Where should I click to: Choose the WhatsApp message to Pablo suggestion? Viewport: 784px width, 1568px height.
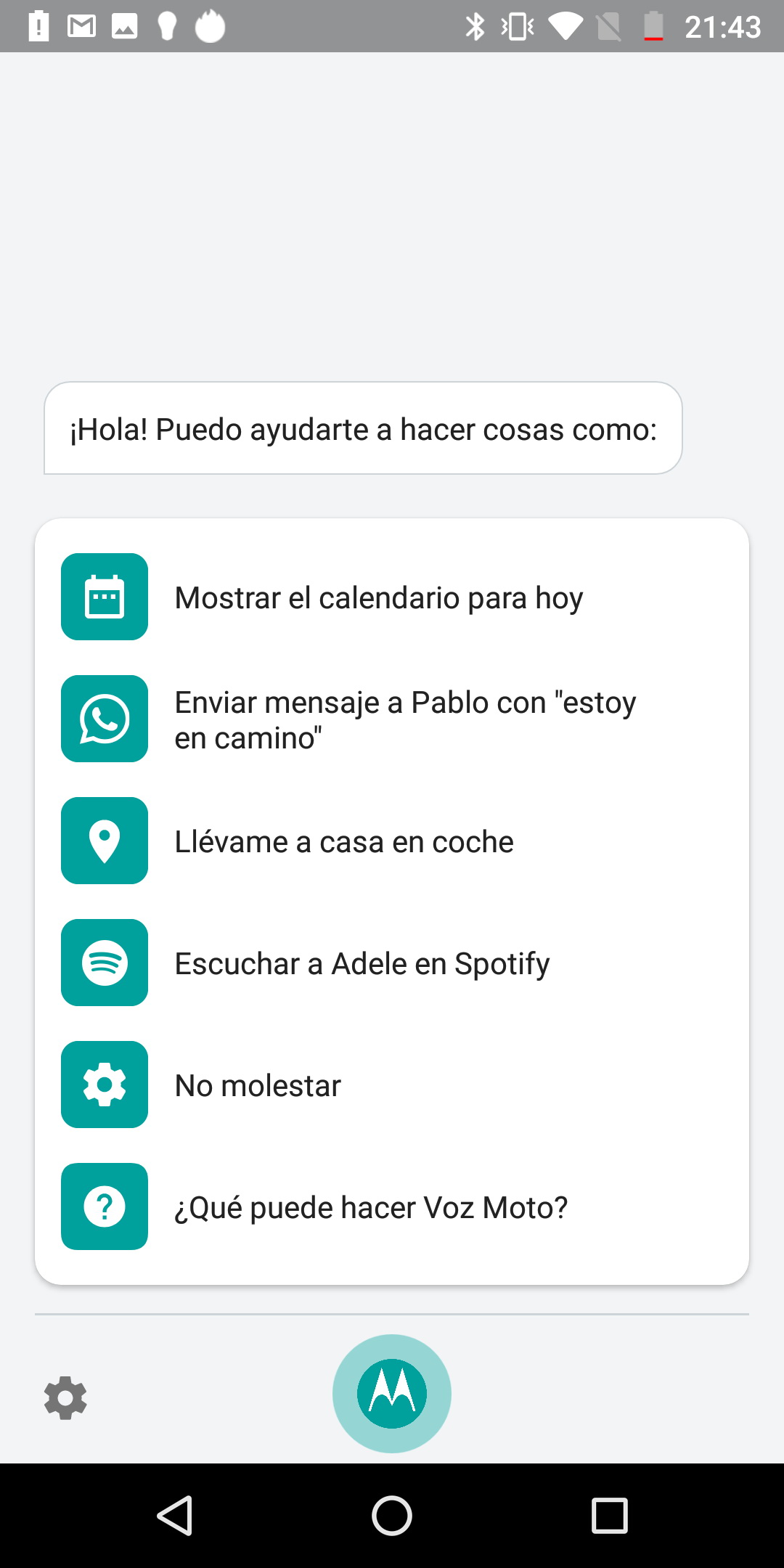[392, 719]
